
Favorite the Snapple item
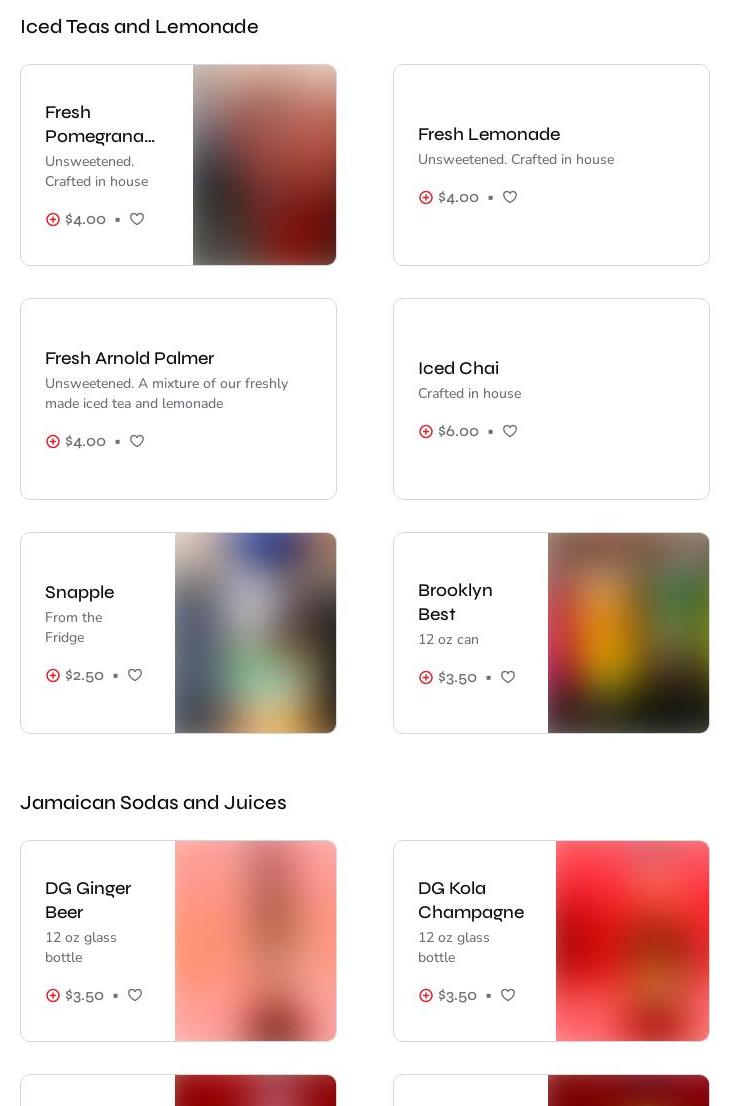(135, 675)
